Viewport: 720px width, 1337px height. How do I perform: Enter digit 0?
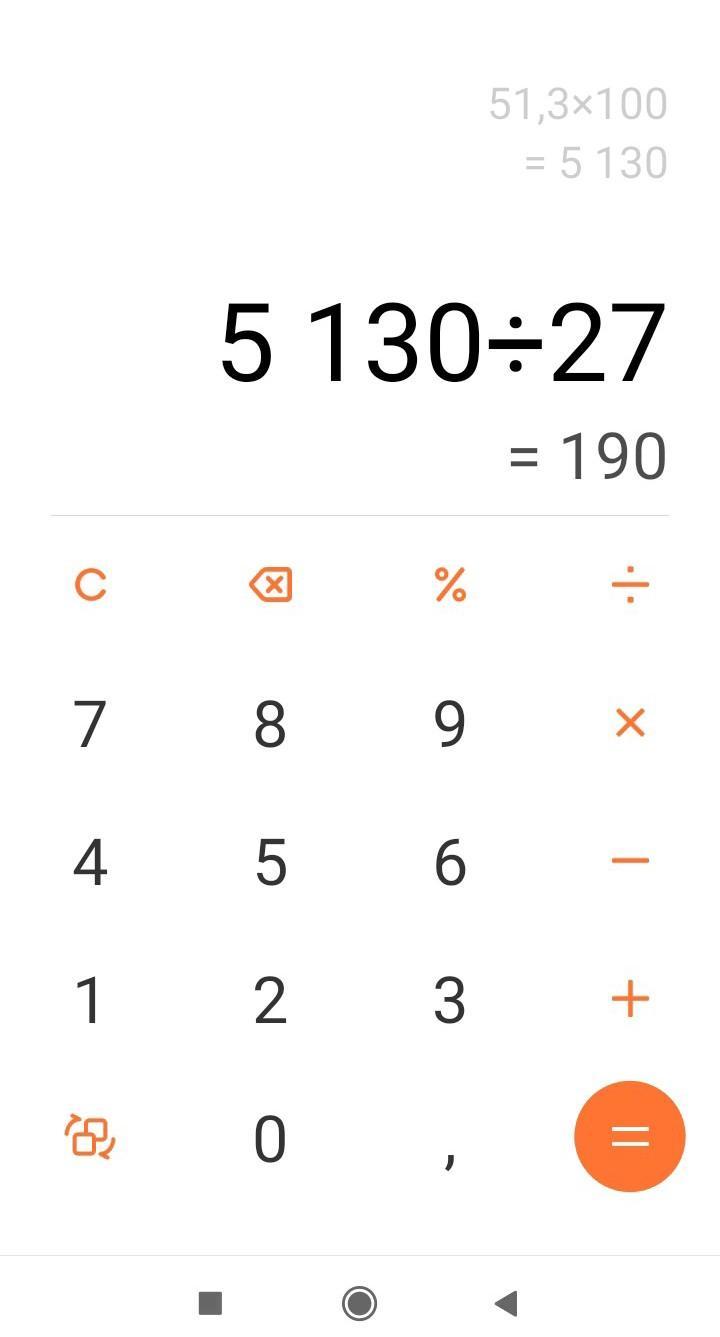coord(270,1139)
